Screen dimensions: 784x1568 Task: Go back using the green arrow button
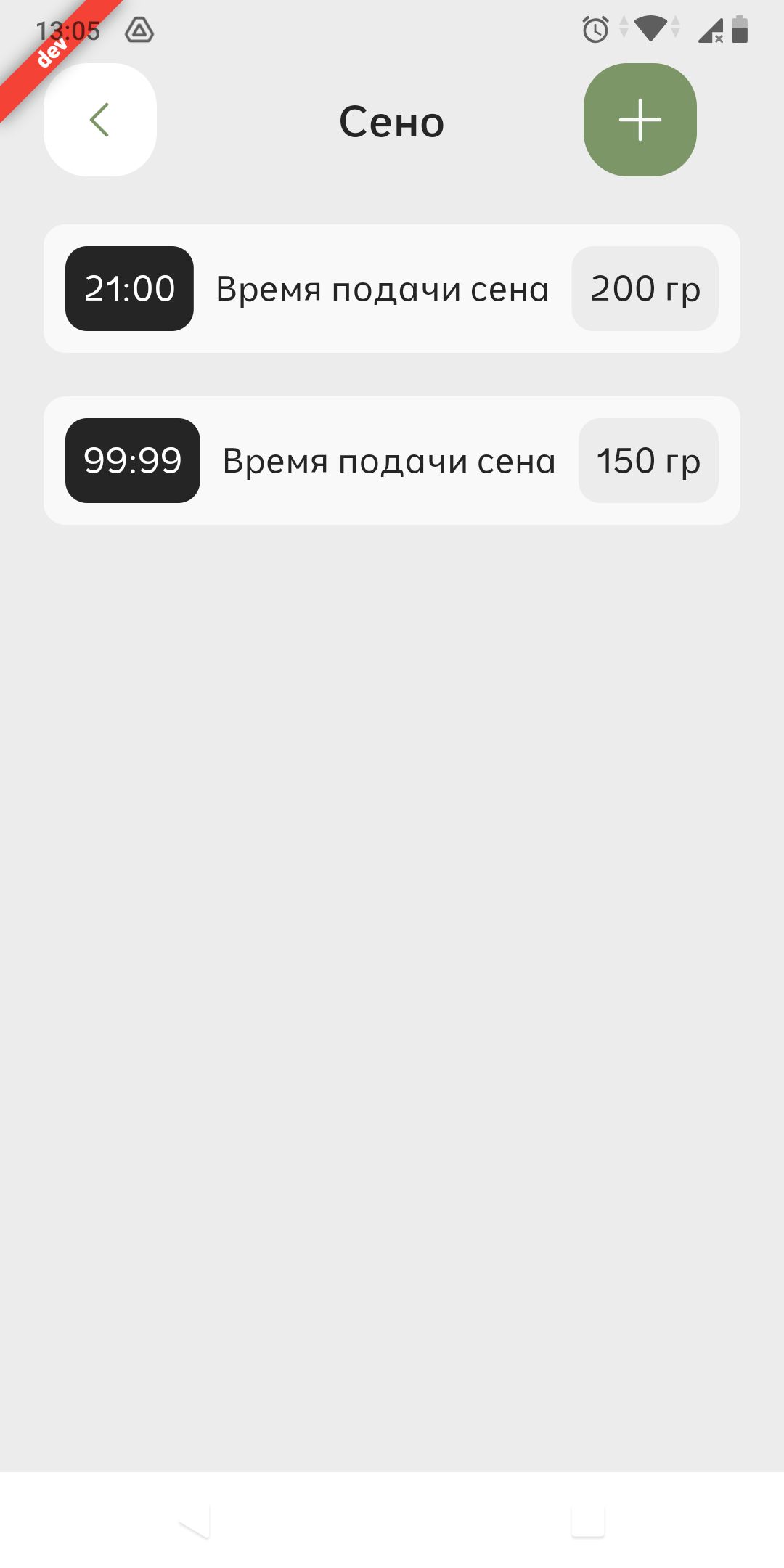point(100,120)
